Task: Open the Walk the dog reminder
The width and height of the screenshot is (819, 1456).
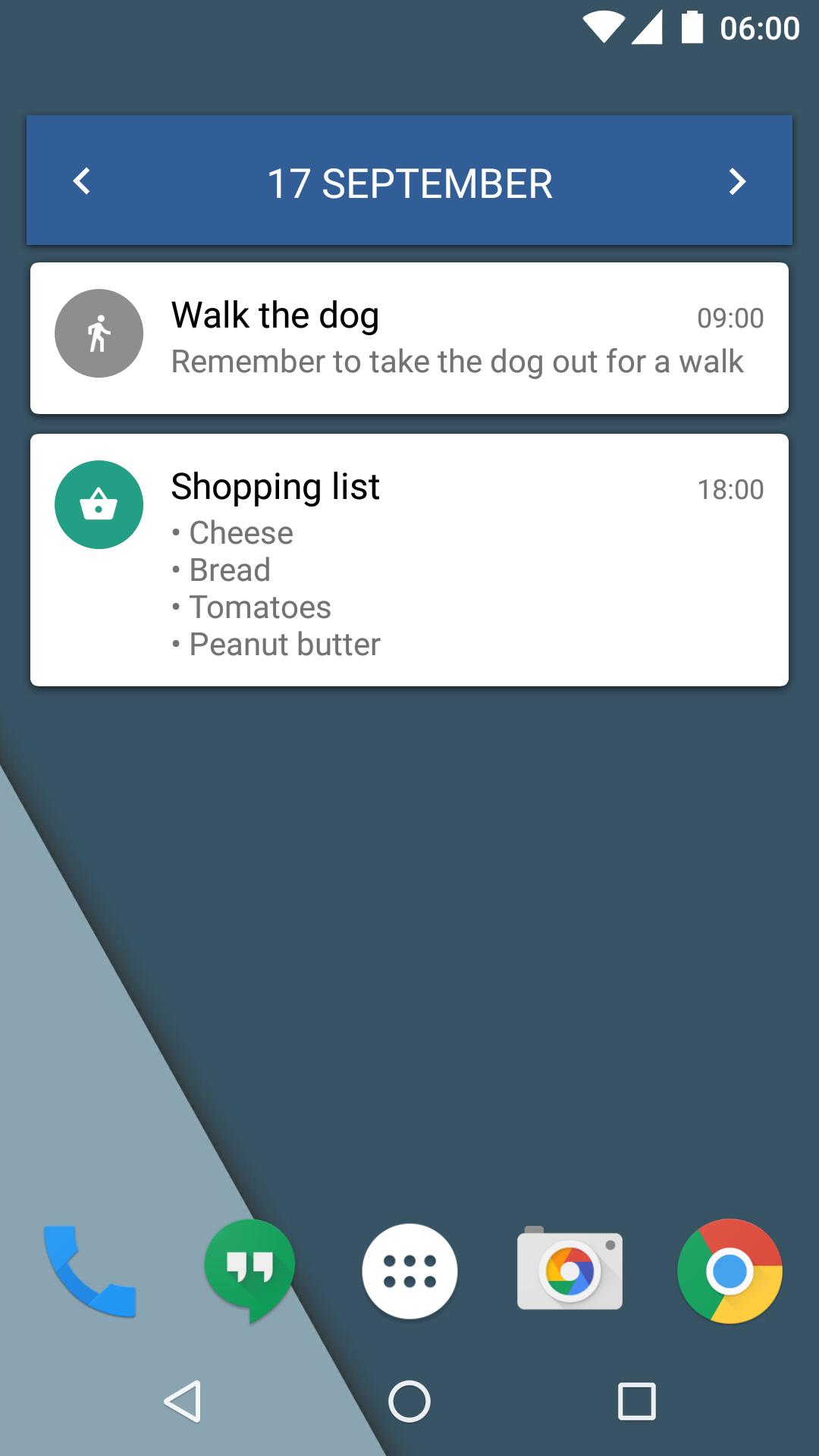Action: point(409,338)
